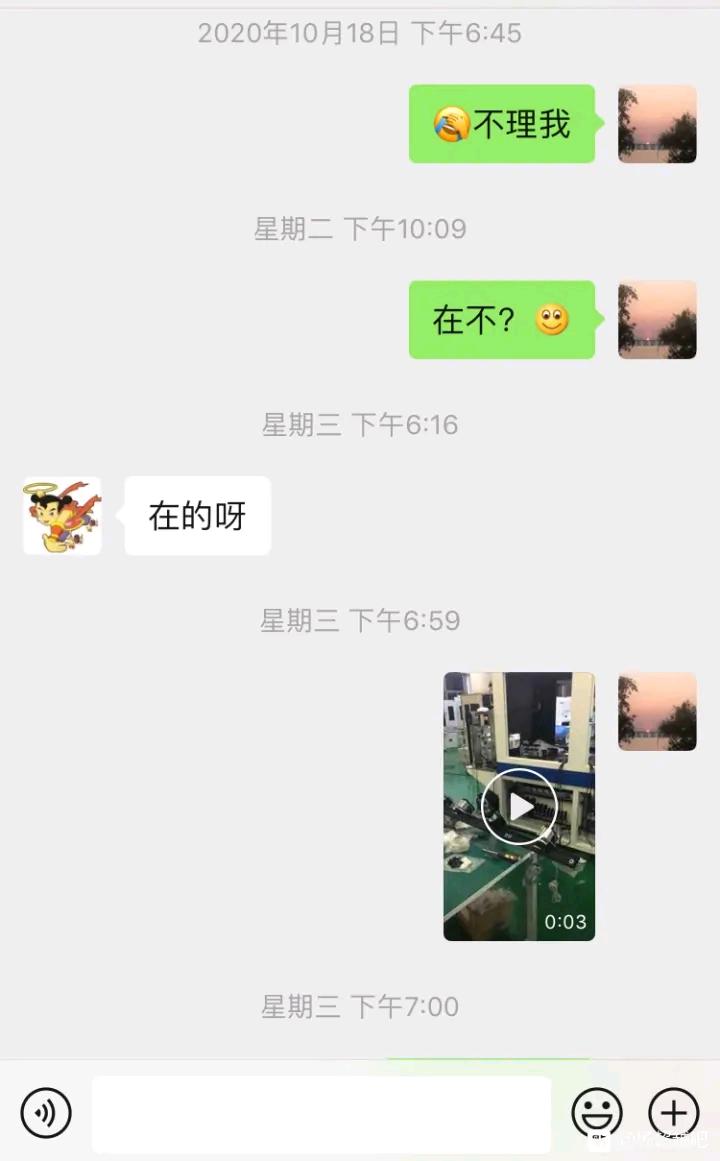Screen dimensions: 720x1161
Task: Play the 0:03 video message
Action: click(519, 806)
